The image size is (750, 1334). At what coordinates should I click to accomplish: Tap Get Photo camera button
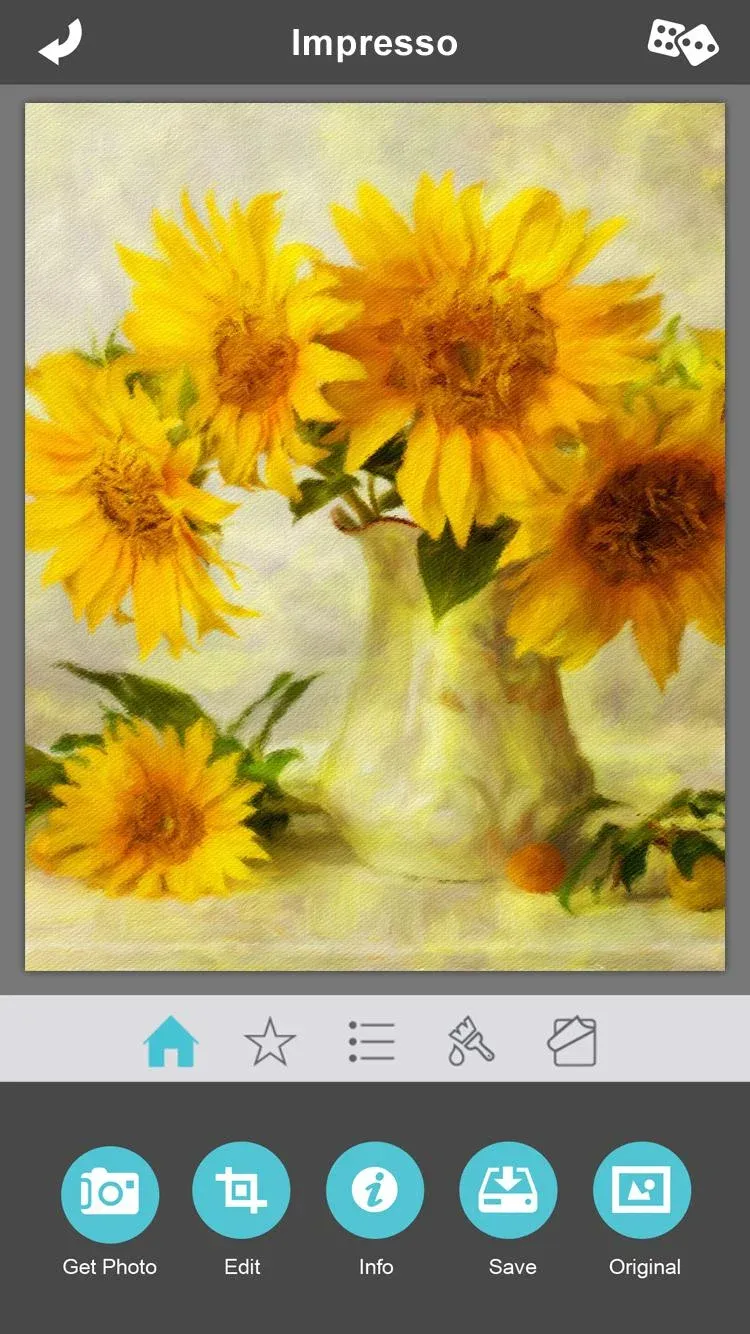[110, 1193]
